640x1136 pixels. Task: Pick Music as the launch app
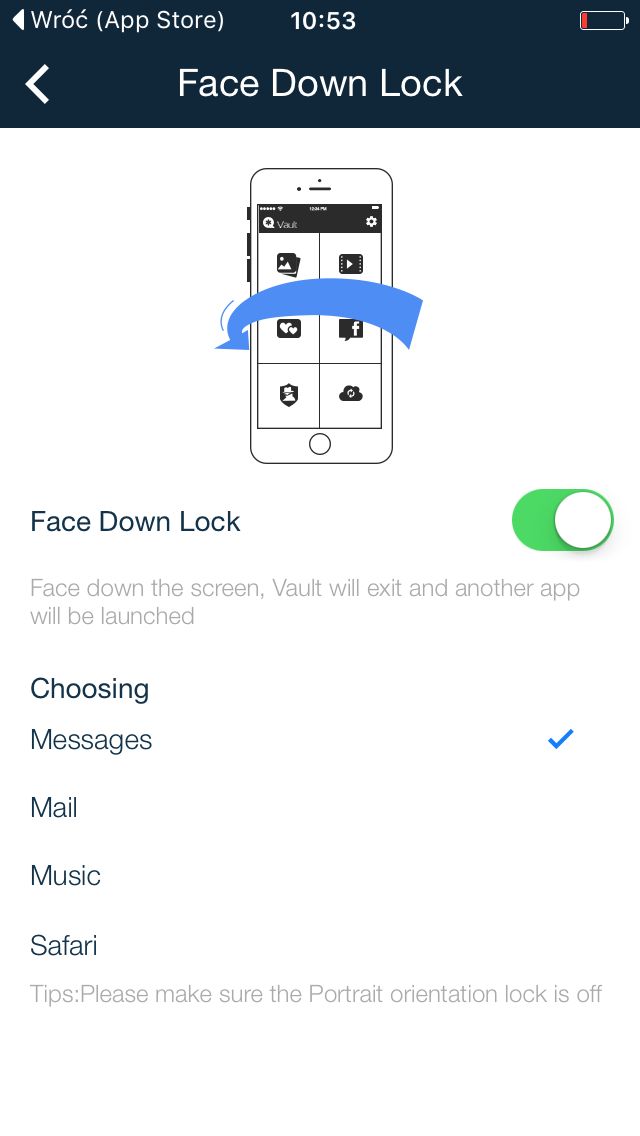point(320,875)
